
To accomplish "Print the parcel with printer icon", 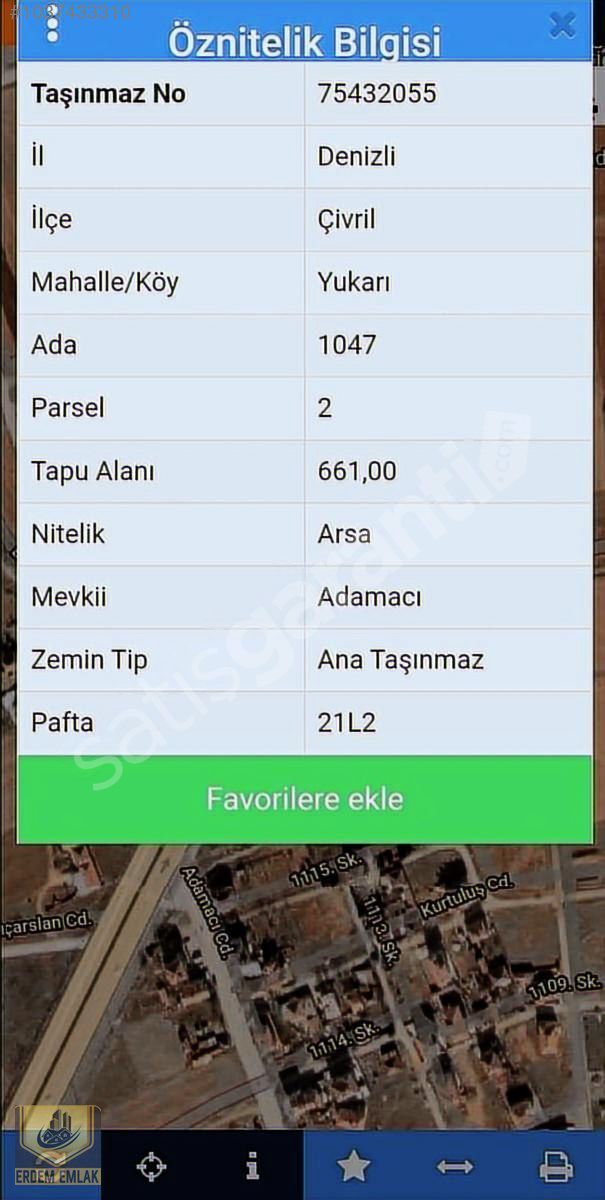I will point(556,1166).
